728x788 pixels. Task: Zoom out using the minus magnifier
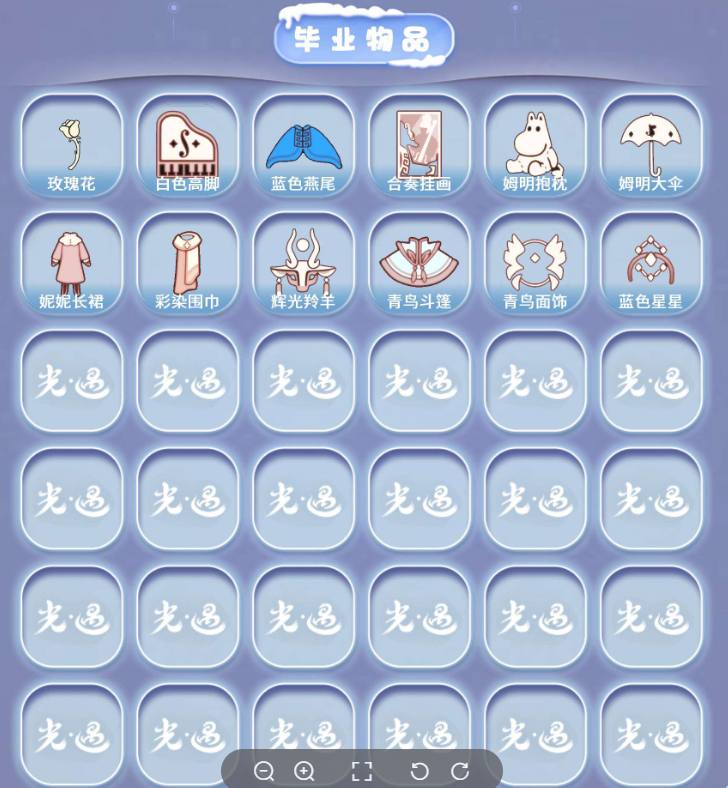coord(265,770)
